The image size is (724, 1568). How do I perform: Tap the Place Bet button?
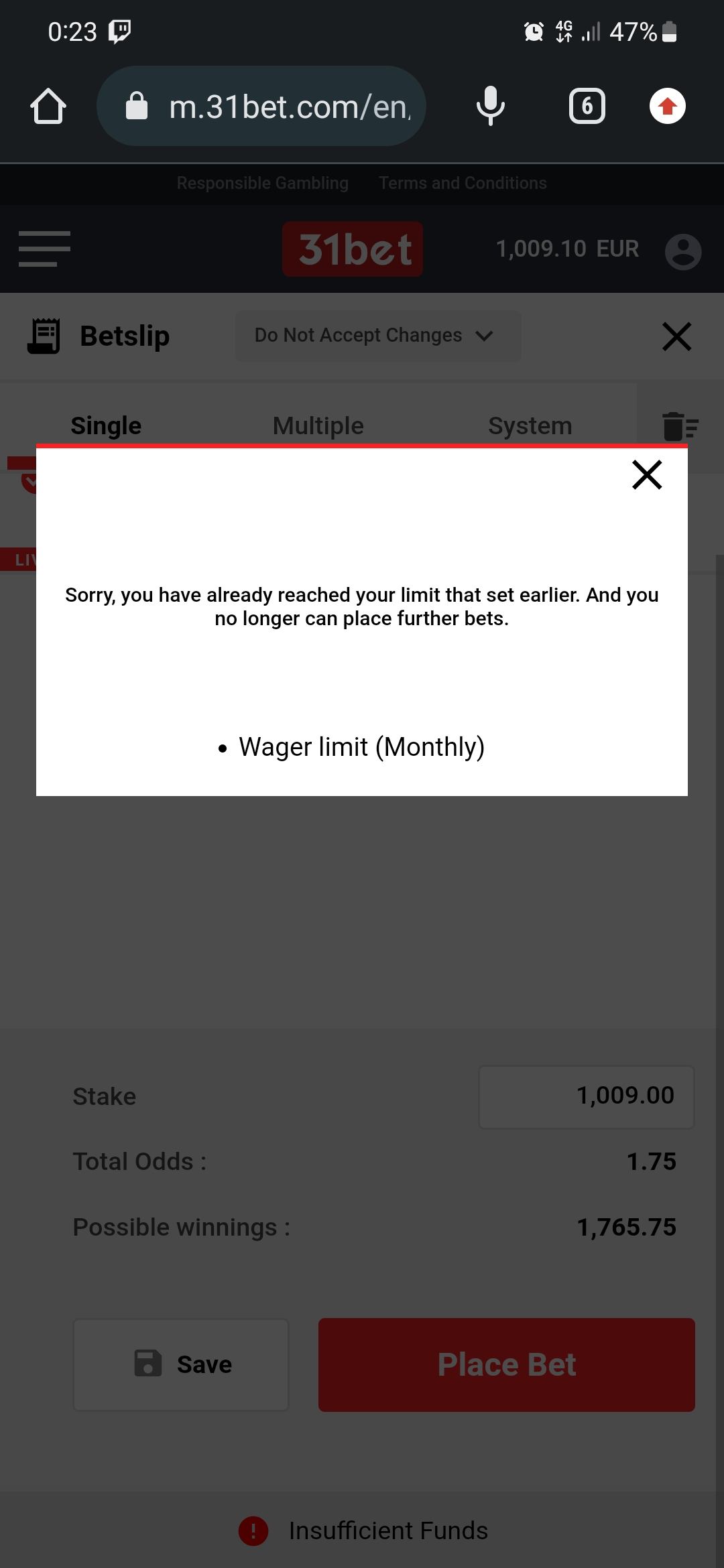click(506, 1365)
